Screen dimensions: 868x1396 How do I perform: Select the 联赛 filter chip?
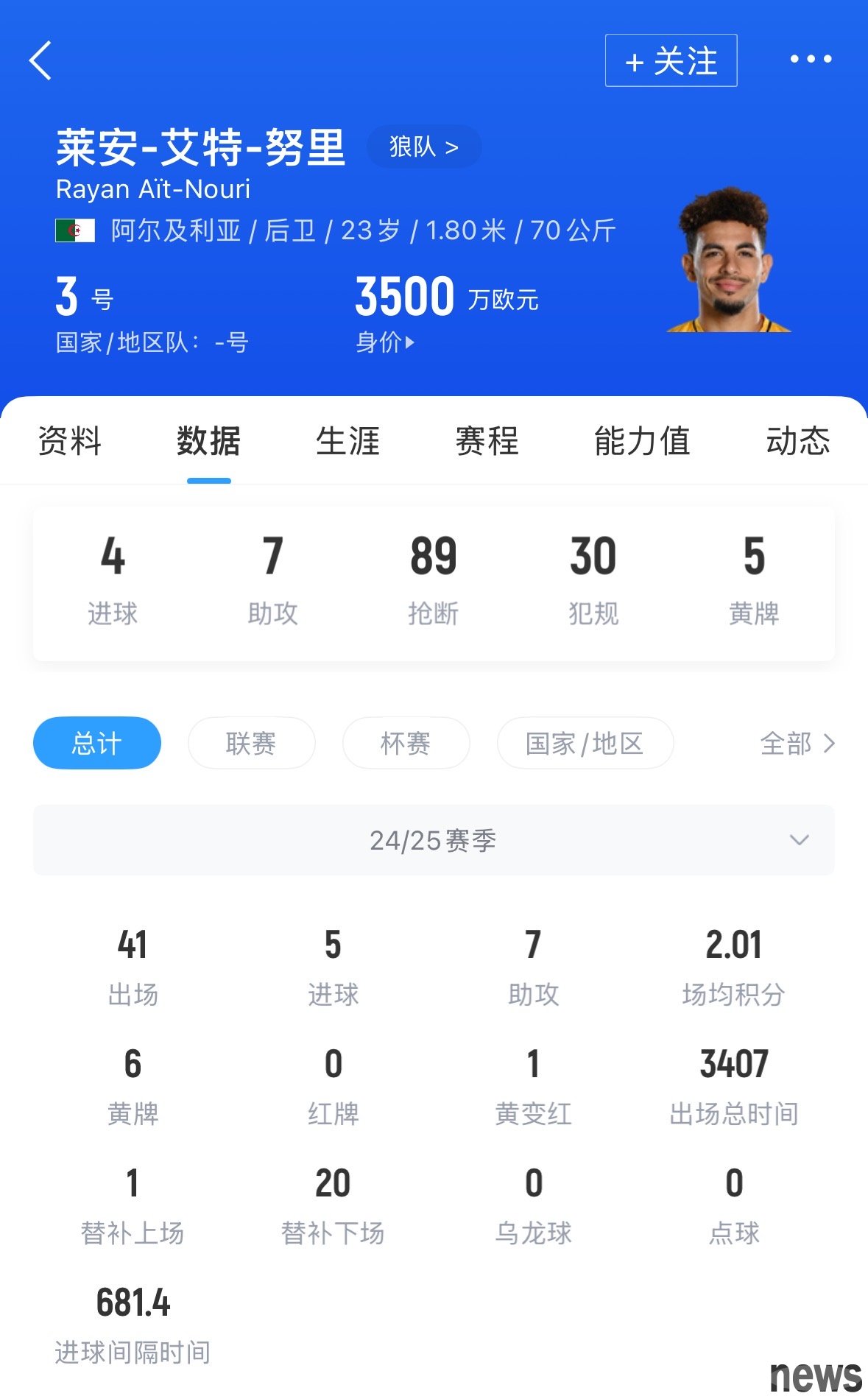252,743
